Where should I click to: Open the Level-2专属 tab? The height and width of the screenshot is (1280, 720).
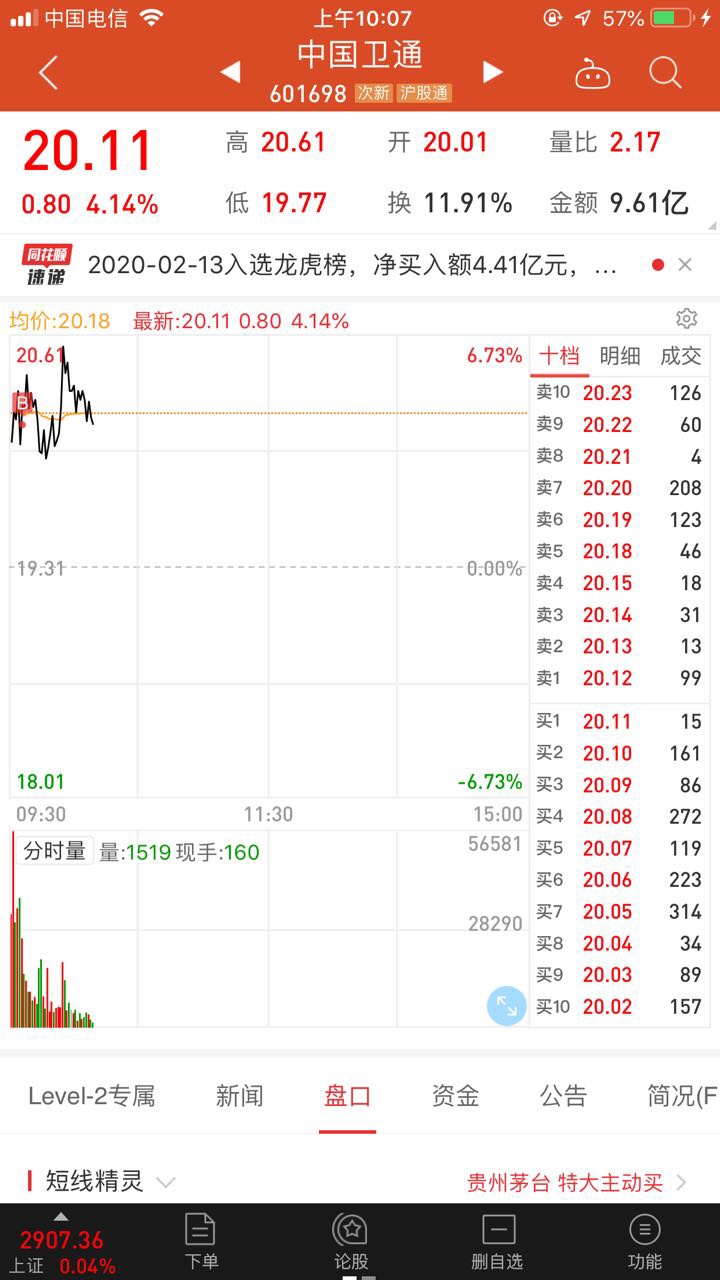click(x=92, y=1096)
